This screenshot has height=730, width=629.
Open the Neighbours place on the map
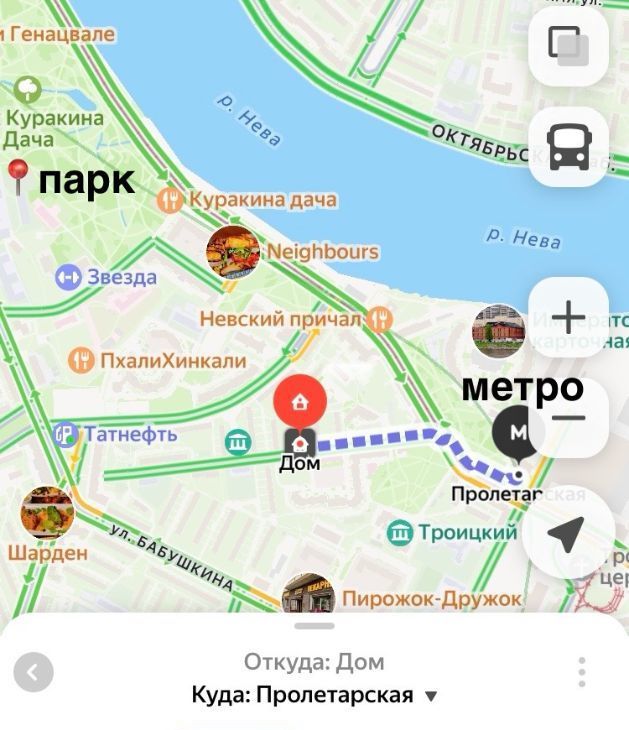[233, 251]
